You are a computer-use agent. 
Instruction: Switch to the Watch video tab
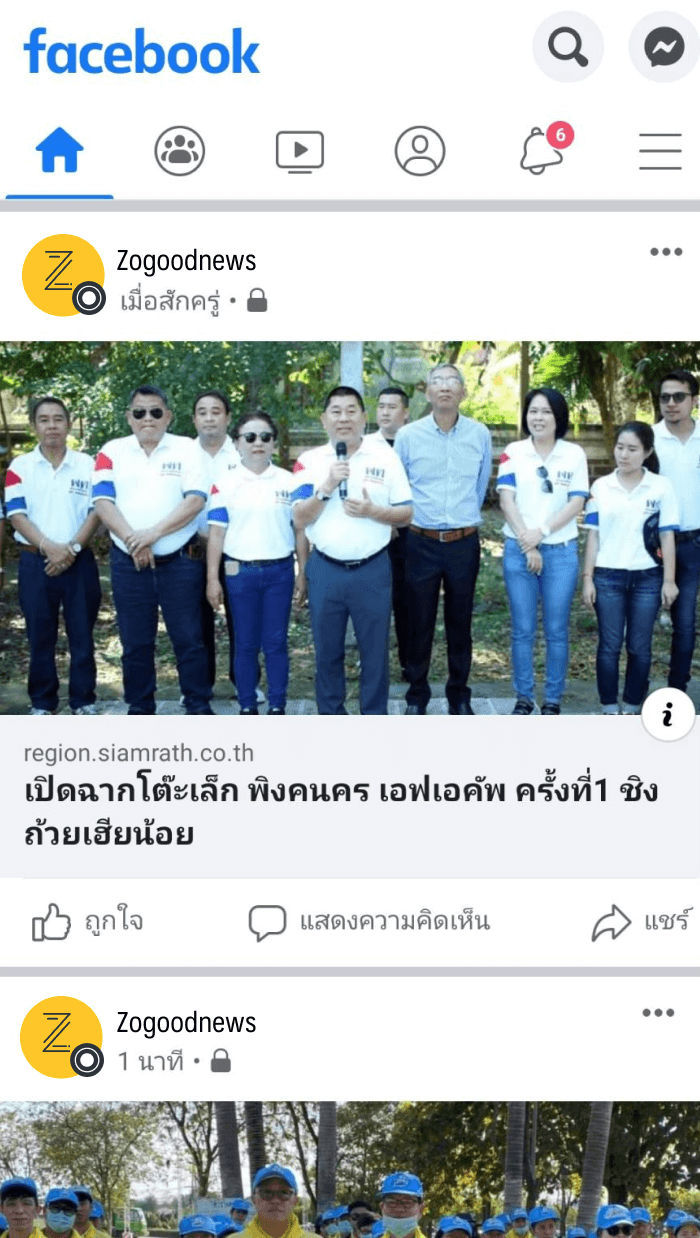(300, 152)
